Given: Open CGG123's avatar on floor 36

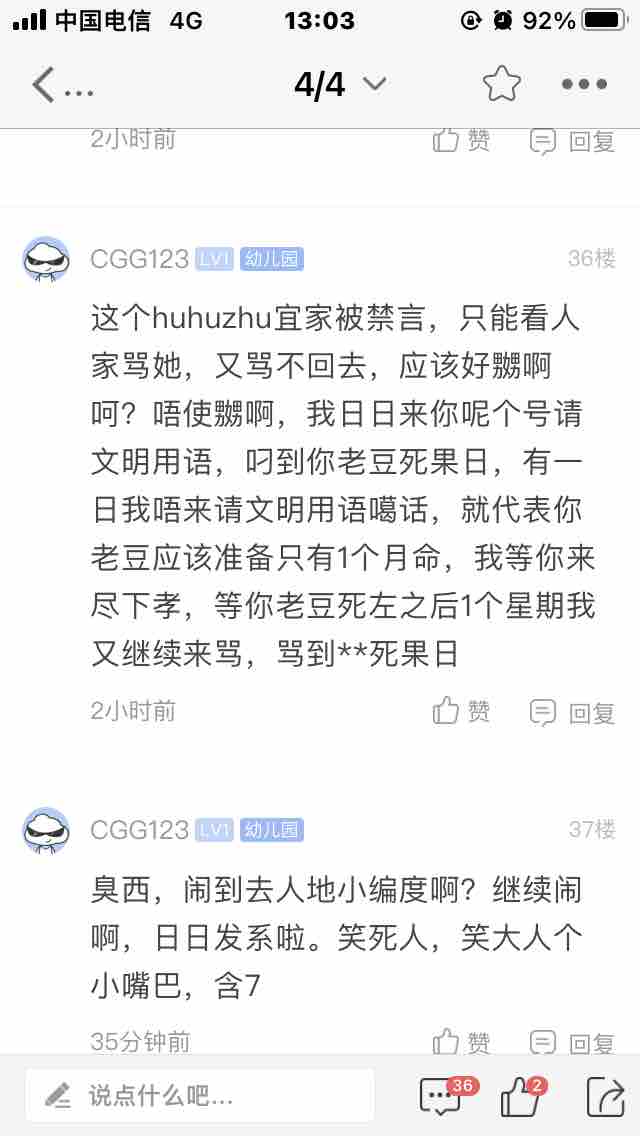Looking at the screenshot, I should click(47, 260).
